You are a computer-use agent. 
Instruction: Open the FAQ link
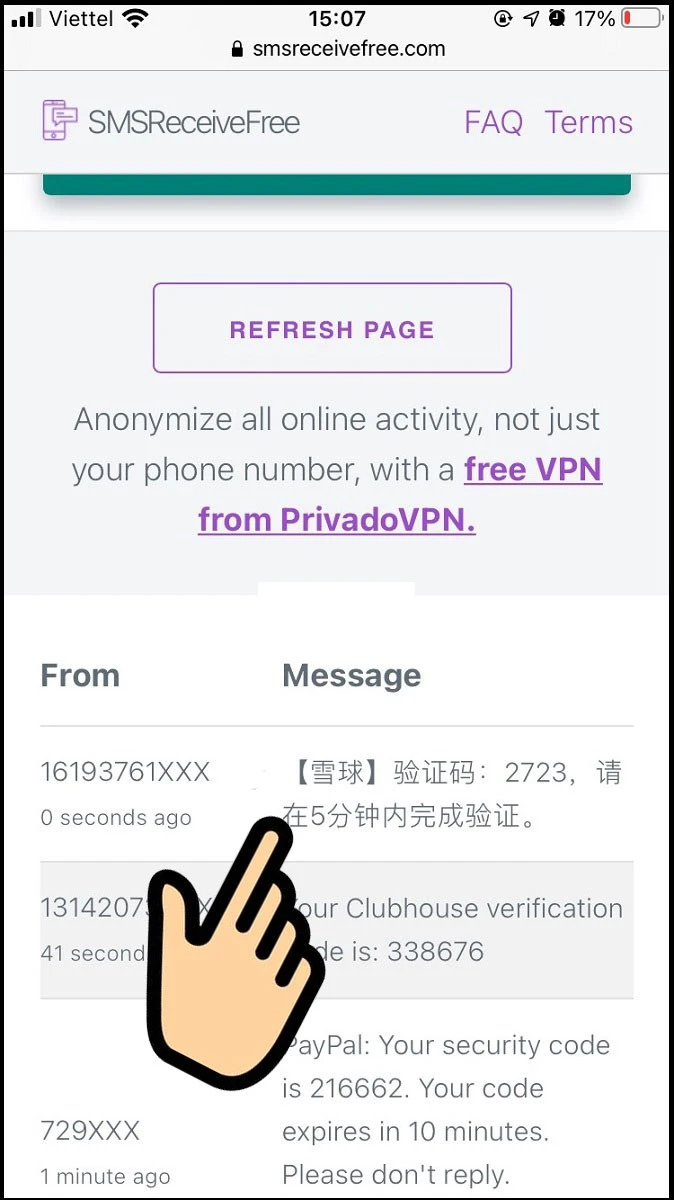pyautogui.click(x=493, y=123)
